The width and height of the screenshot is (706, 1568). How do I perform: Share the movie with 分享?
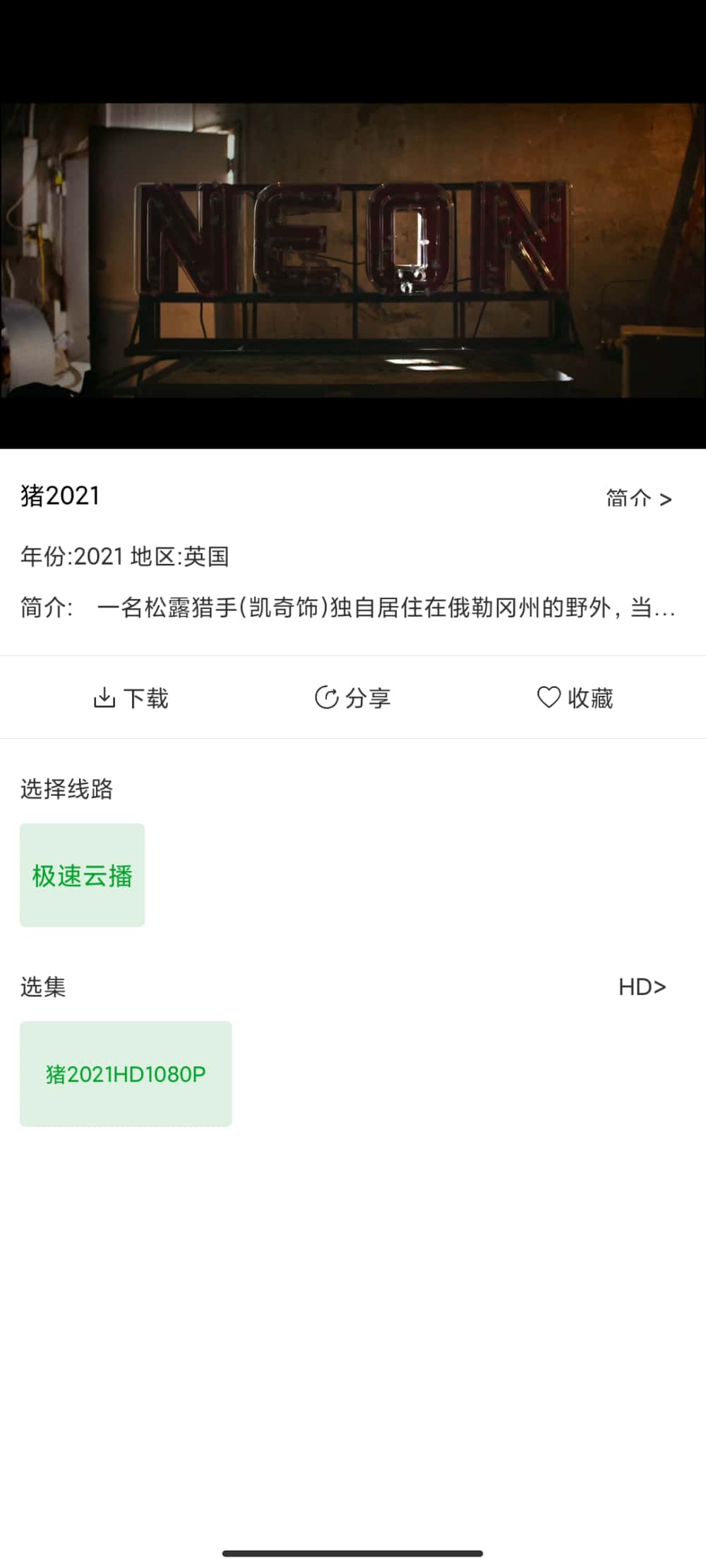click(x=352, y=698)
